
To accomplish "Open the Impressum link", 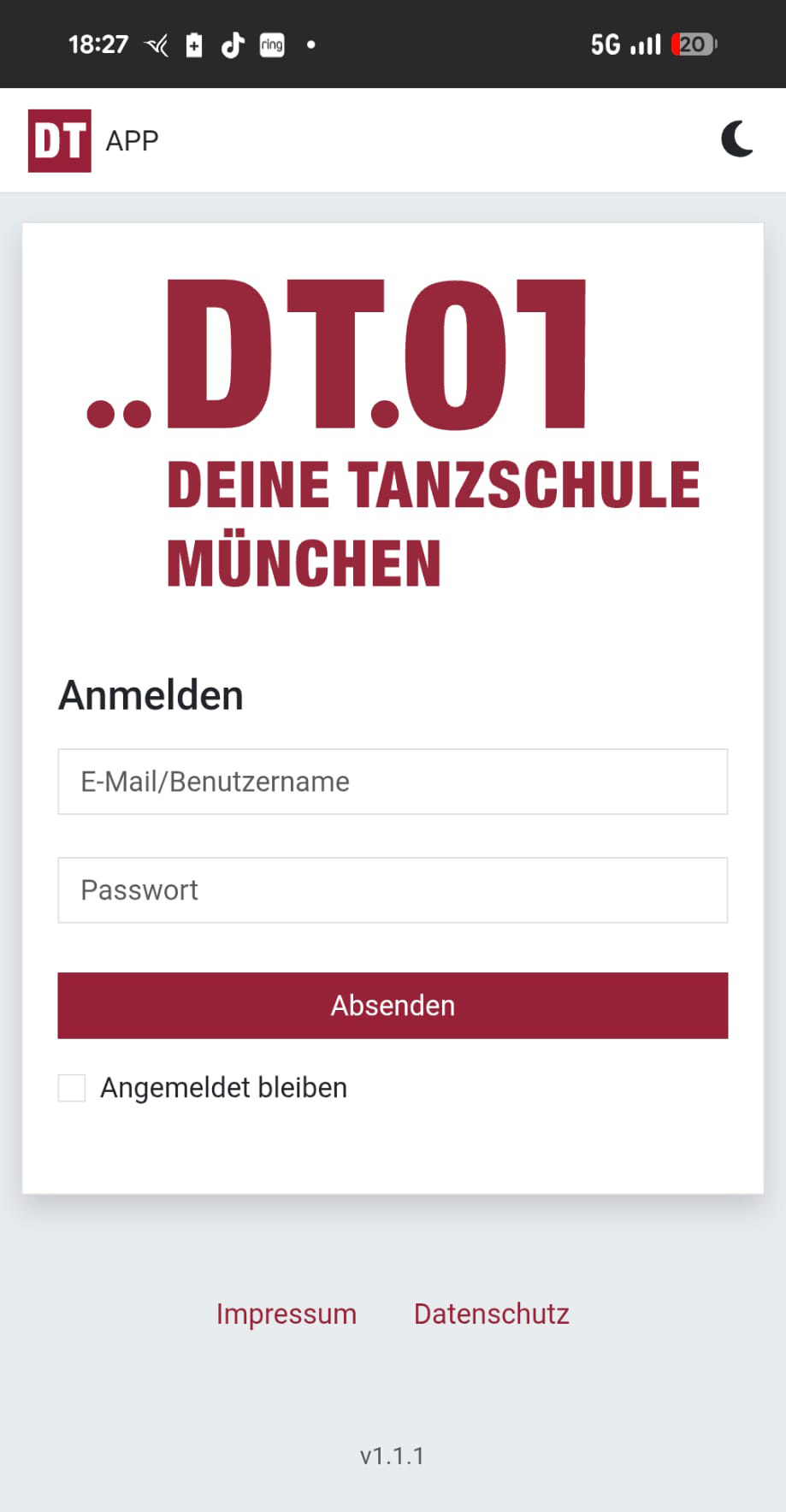I will tap(287, 1314).
